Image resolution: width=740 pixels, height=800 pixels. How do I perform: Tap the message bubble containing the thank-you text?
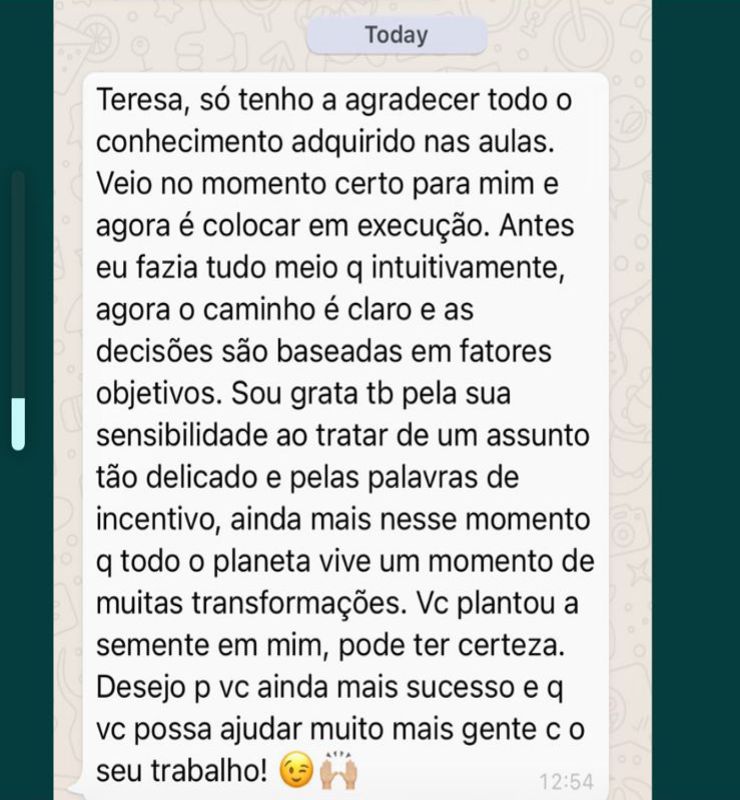click(350, 430)
